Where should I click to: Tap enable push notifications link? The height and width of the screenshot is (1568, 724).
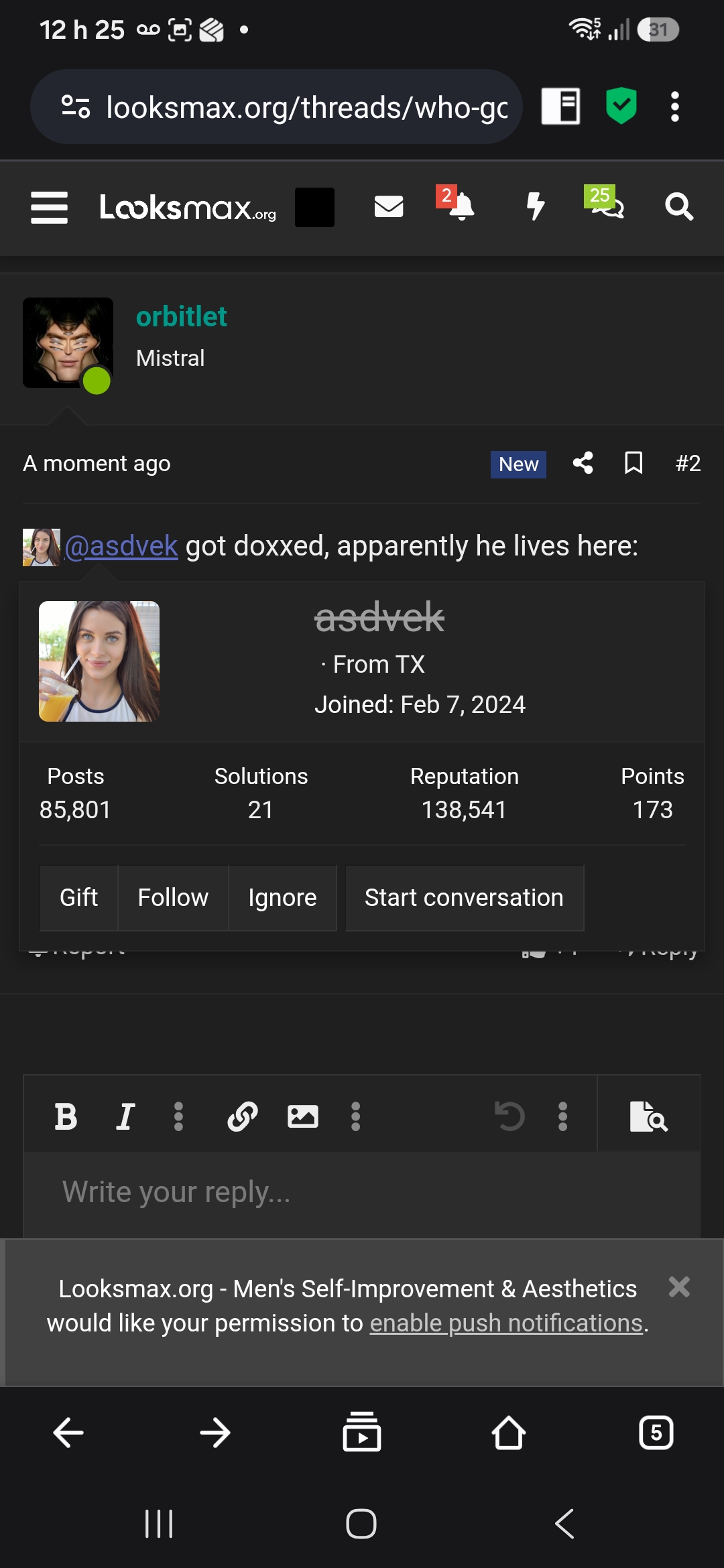tap(506, 1323)
